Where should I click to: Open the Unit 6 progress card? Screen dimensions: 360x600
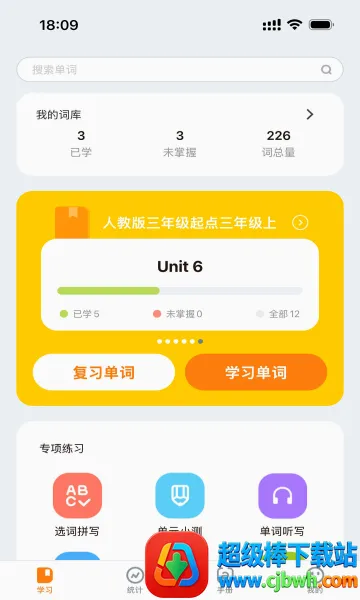[x=180, y=285]
